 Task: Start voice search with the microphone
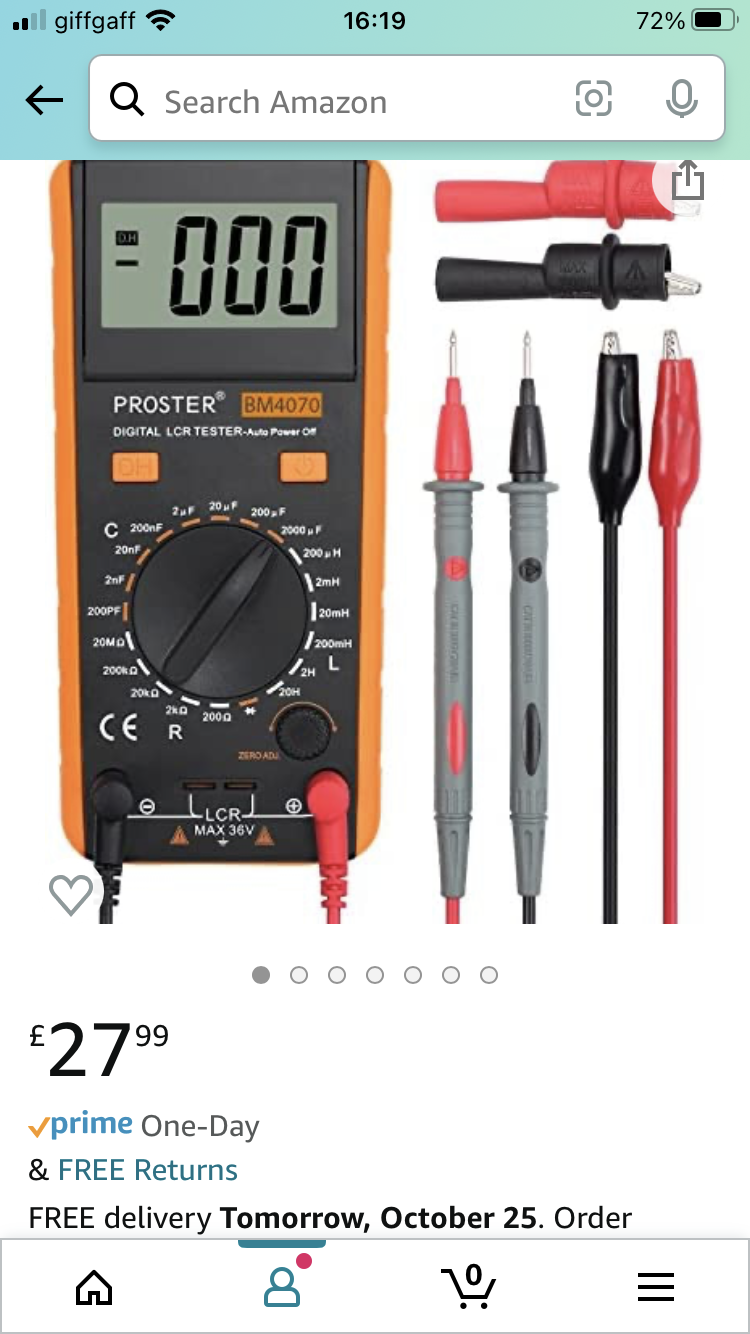pyautogui.click(x=681, y=99)
